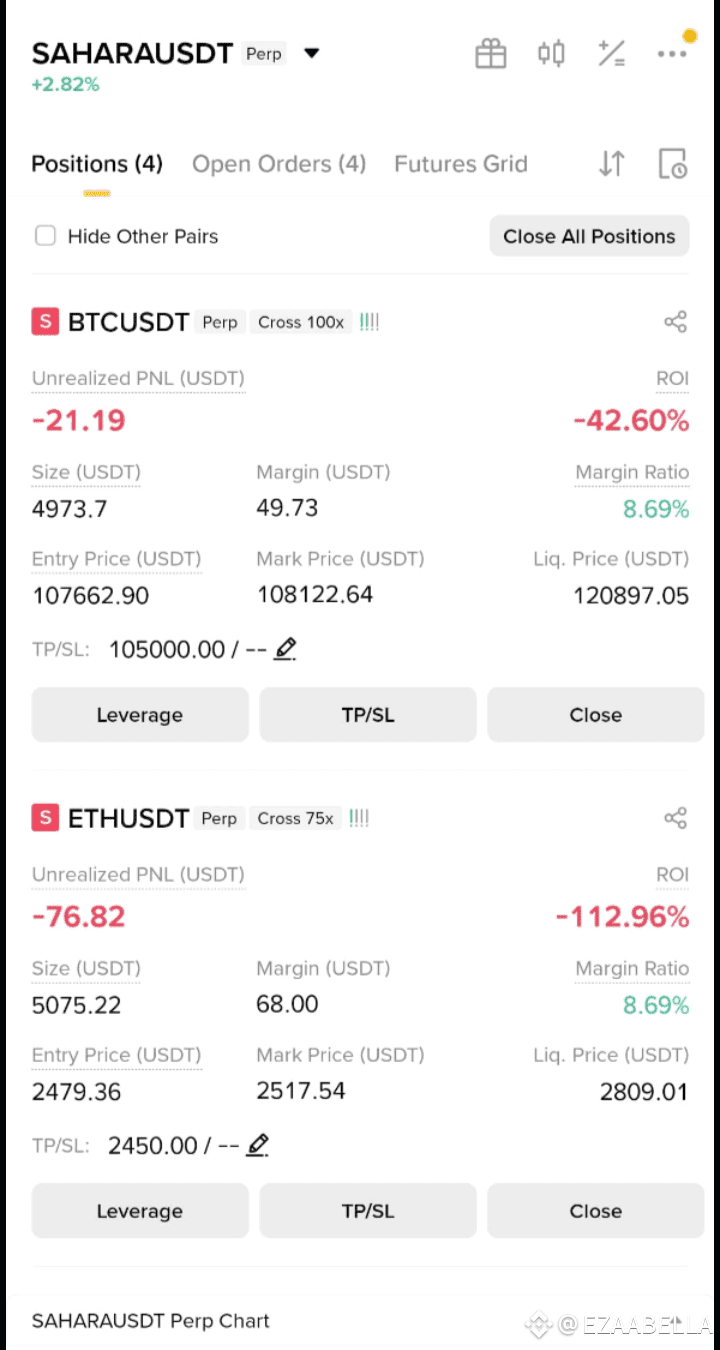Image resolution: width=720 pixels, height=1350 pixels.
Task: Switch to the Open Orders tab
Action: [x=279, y=164]
